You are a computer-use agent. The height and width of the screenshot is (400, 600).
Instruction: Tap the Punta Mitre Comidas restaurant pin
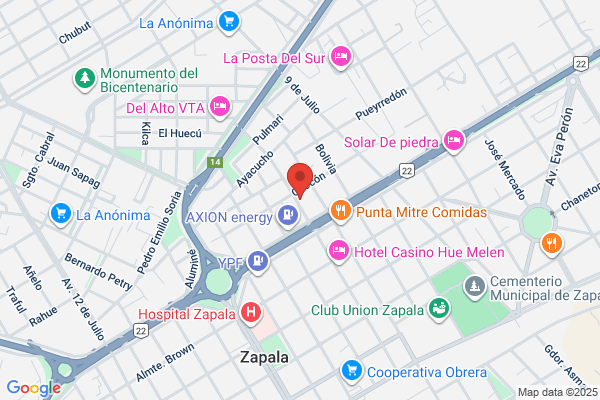click(x=341, y=211)
